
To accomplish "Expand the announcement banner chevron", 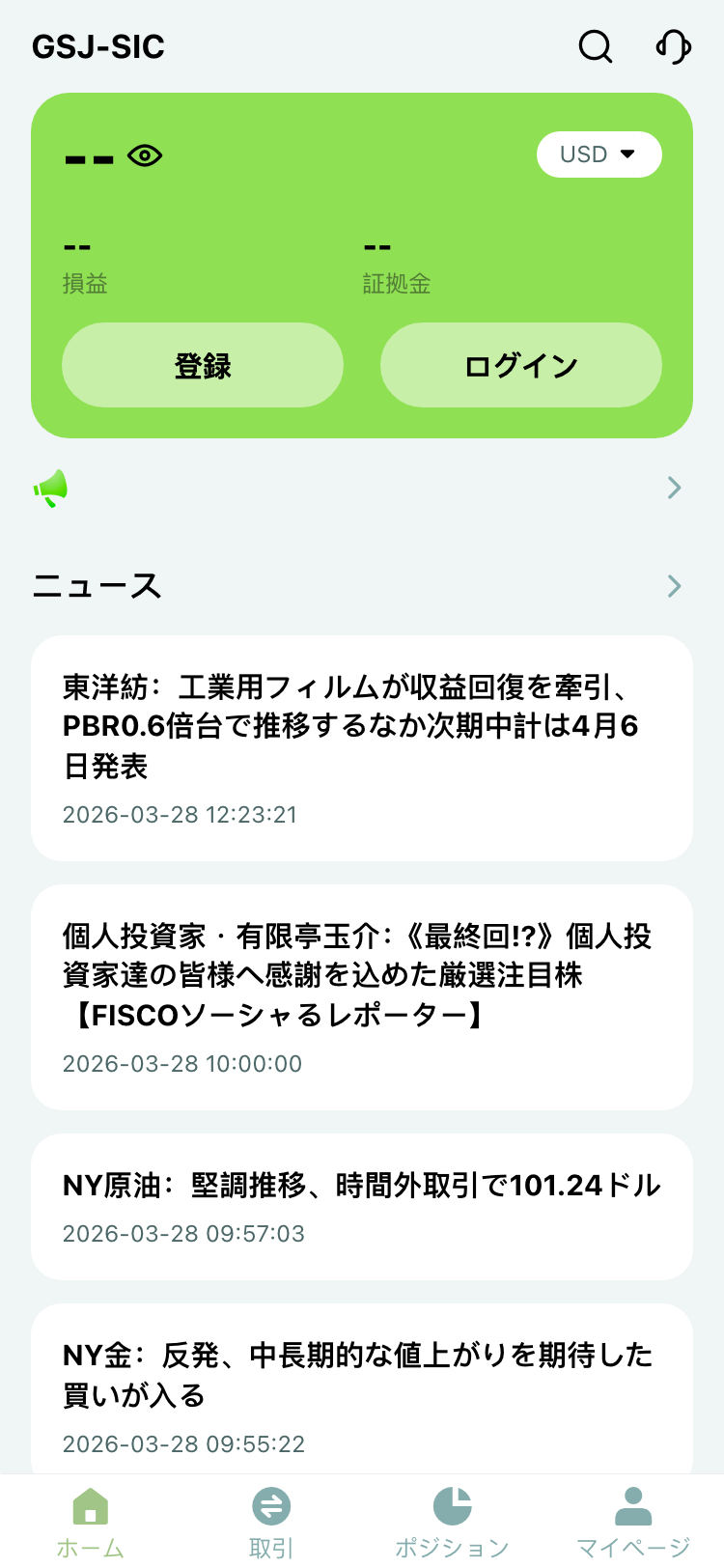I will coord(674,489).
